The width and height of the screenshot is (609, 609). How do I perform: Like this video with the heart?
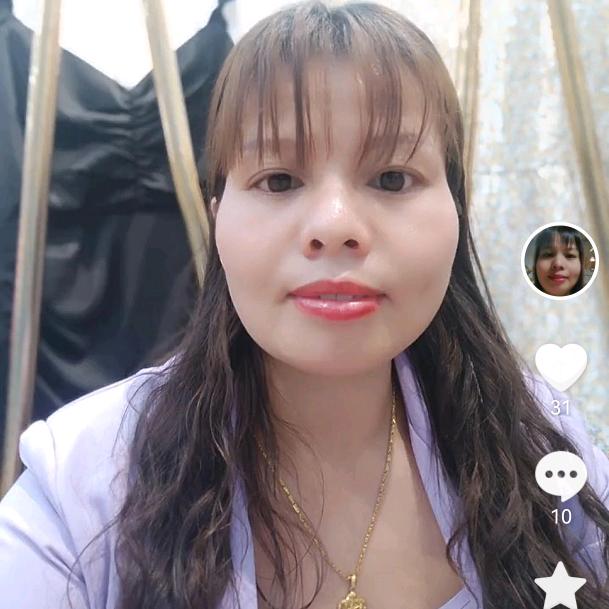click(560, 366)
